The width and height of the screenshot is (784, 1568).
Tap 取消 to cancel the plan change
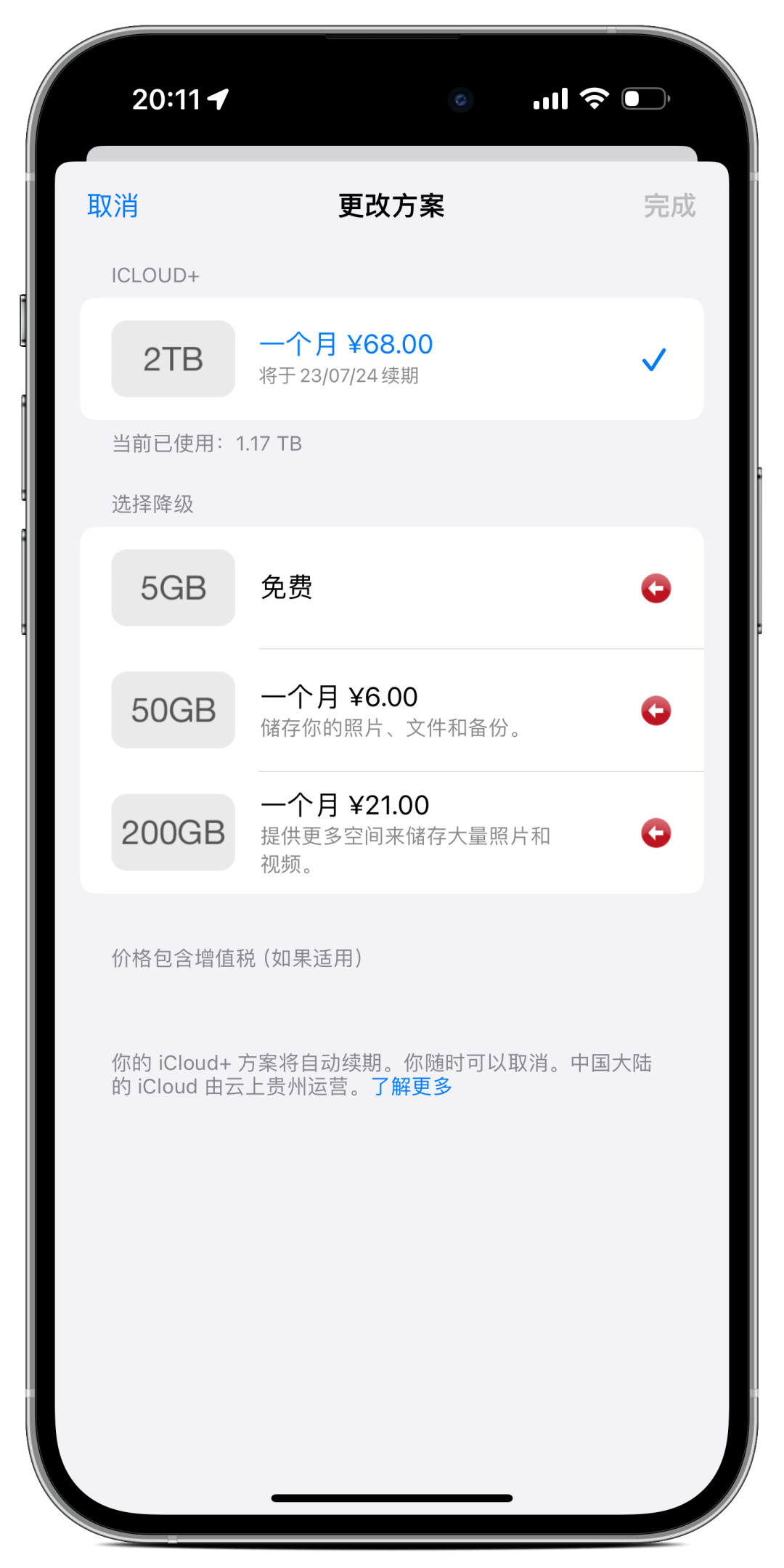[x=113, y=206]
